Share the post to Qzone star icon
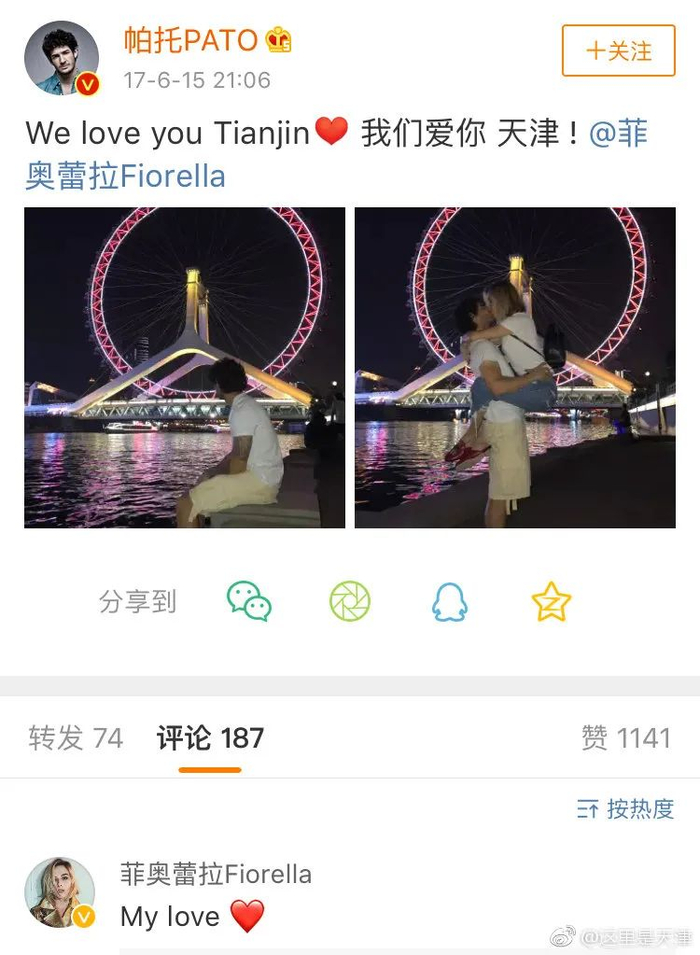 click(551, 601)
